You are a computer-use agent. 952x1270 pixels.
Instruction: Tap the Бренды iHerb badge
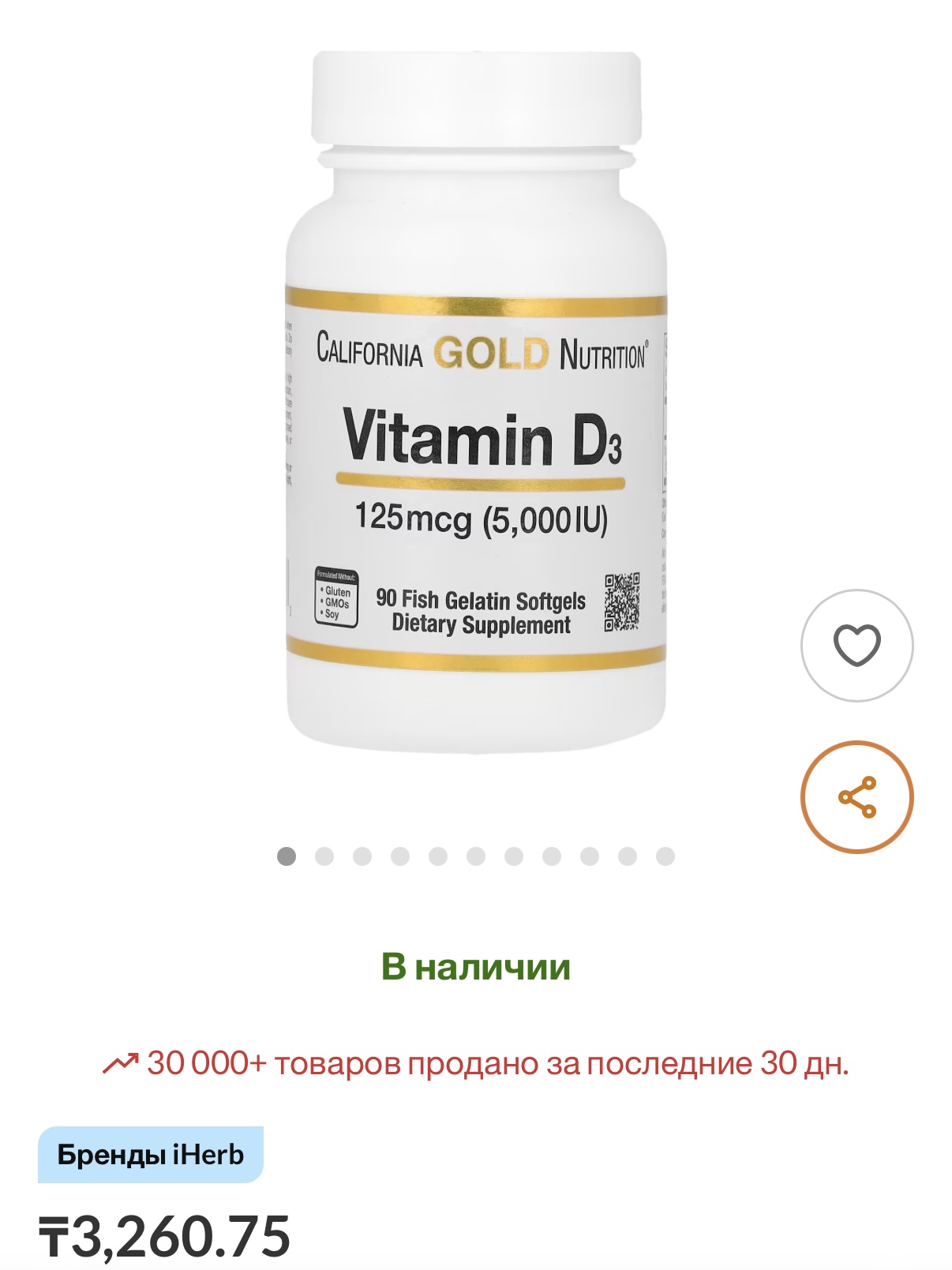click(151, 1155)
